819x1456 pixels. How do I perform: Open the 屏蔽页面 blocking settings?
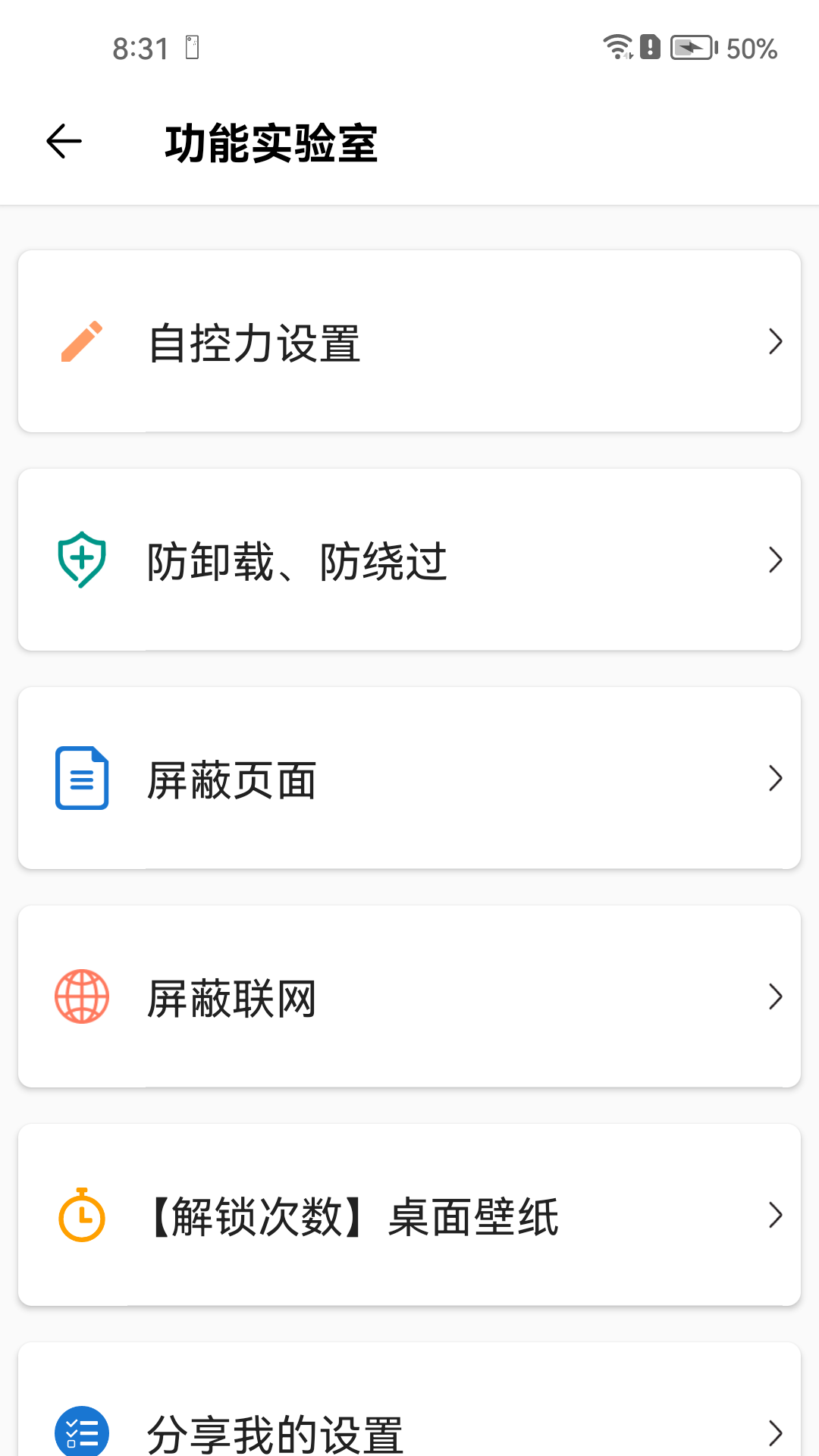click(x=409, y=777)
